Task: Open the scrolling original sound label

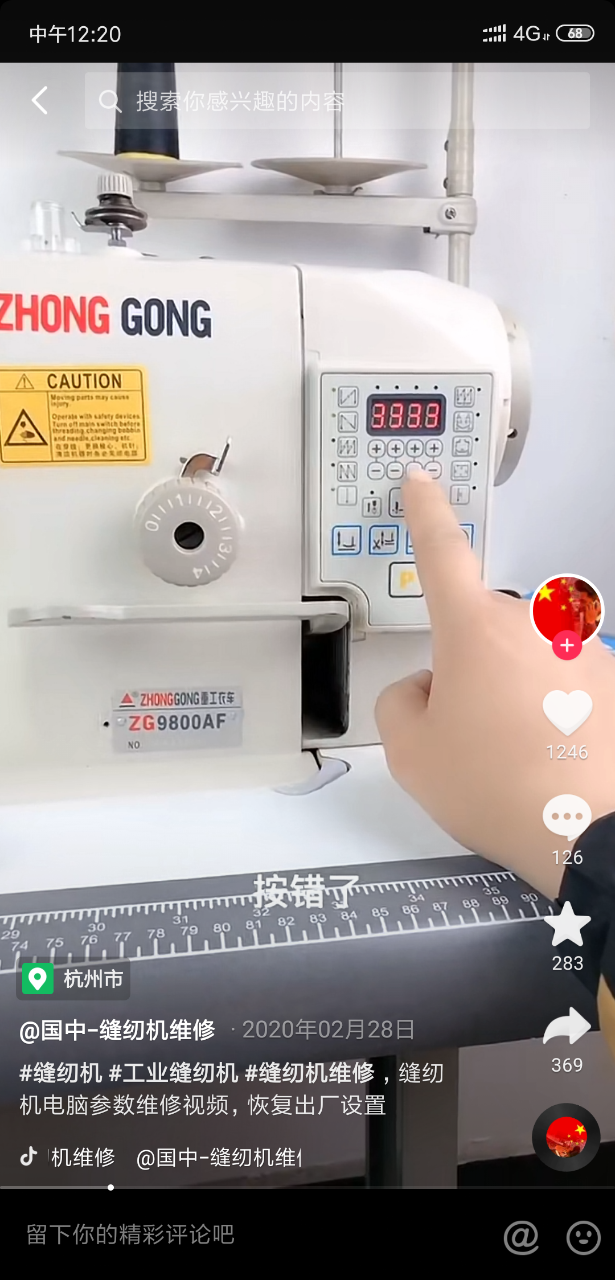Action: pyautogui.click(x=175, y=1158)
